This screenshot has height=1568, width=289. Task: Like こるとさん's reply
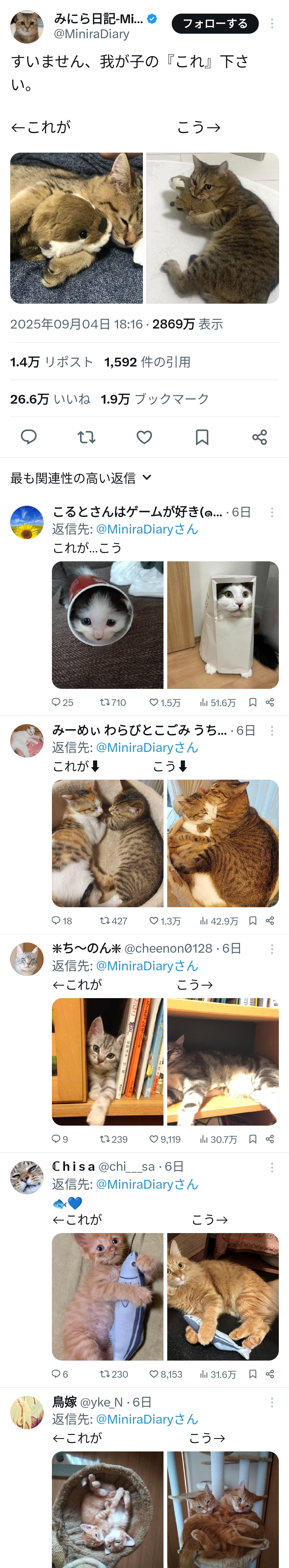click(x=165, y=702)
